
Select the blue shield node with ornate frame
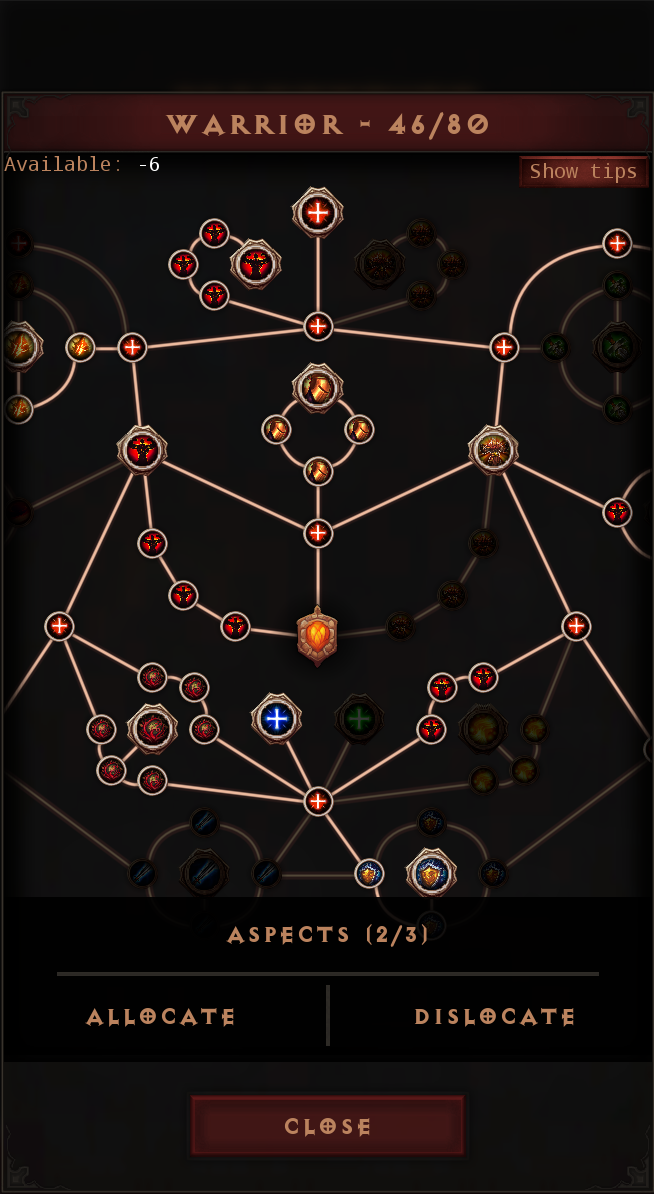[431, 874]
